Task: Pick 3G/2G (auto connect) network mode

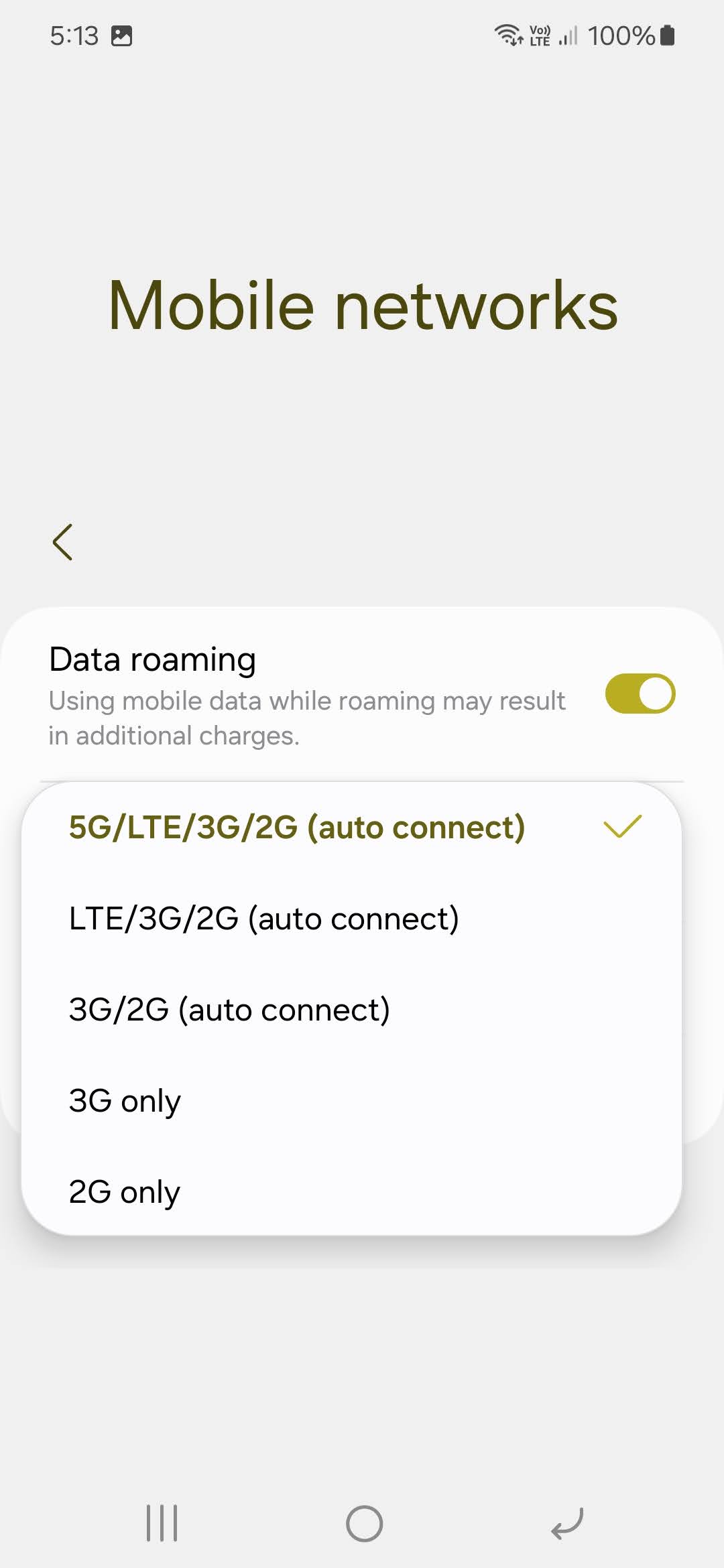Action: point(229,1009)
